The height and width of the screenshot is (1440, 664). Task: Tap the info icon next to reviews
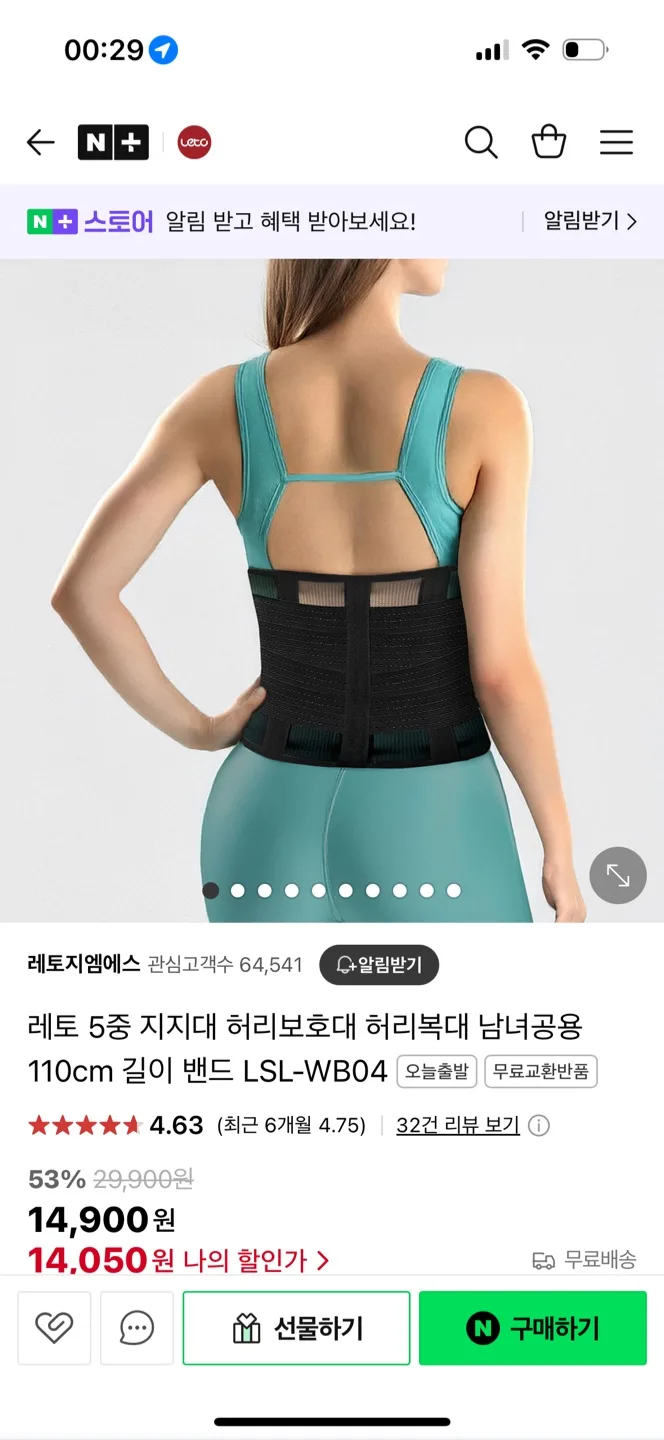[x=538, y=1126]
